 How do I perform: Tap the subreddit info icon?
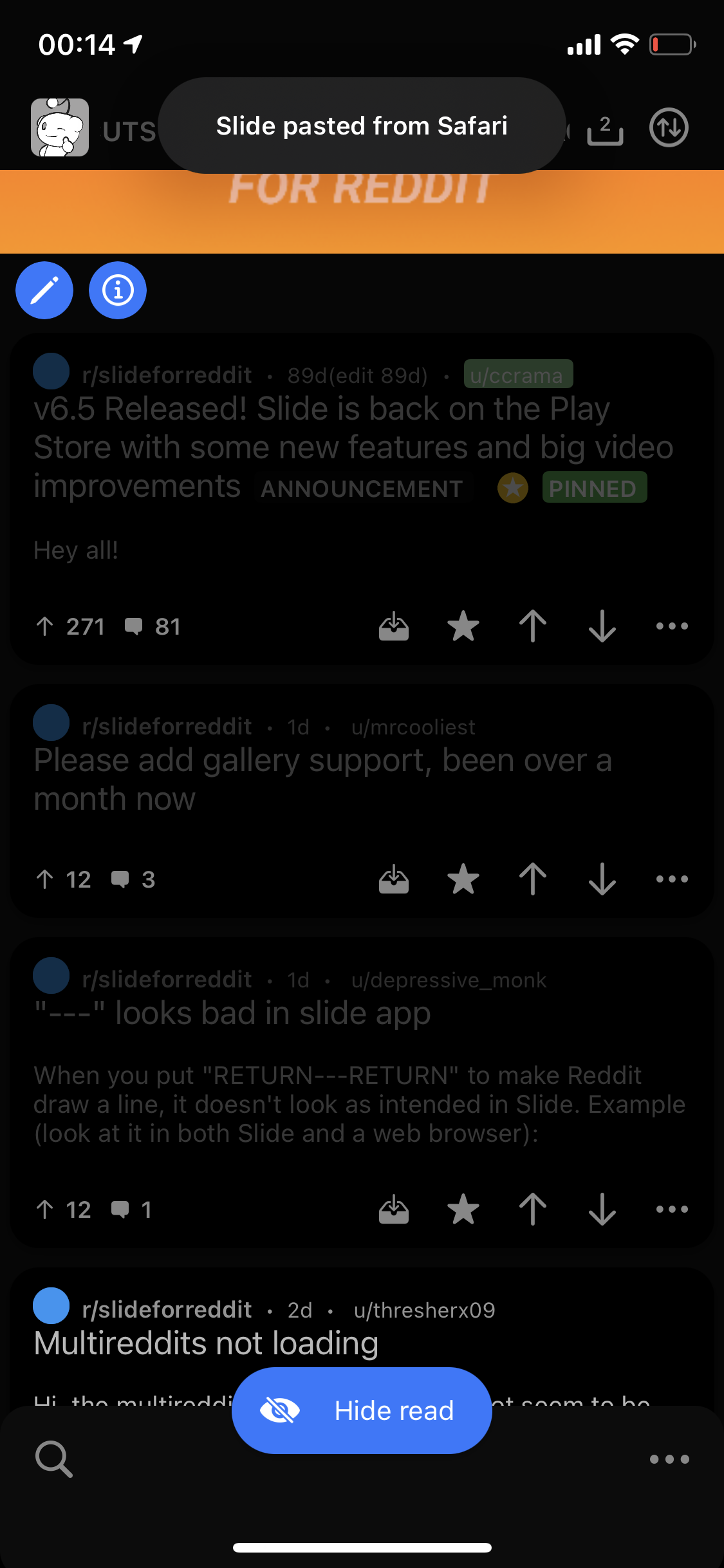117,290
